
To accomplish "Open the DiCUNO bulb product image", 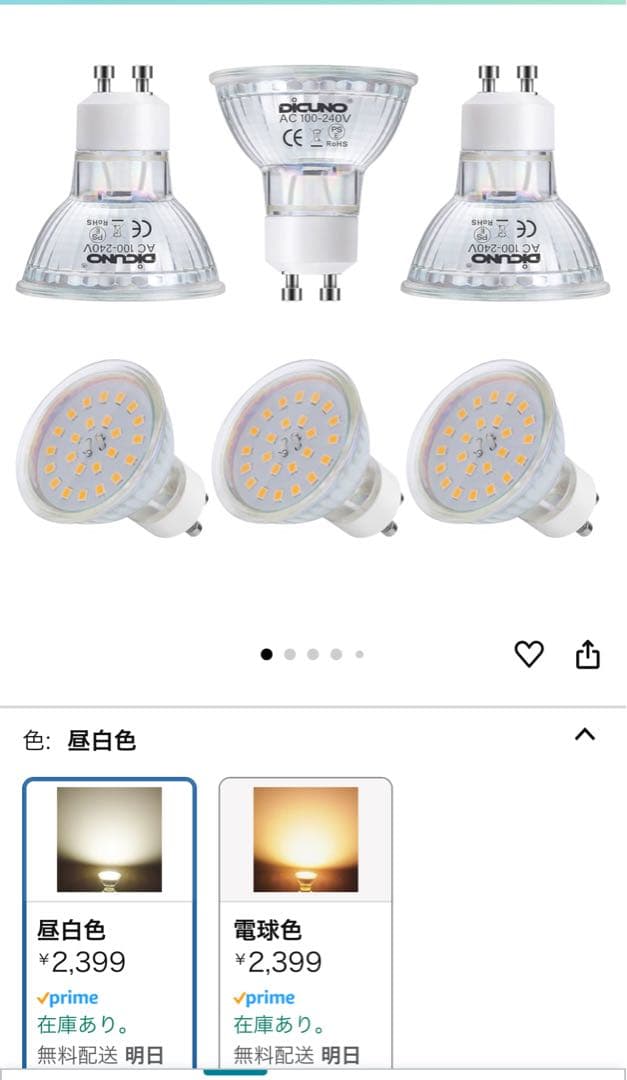I will [313, 300].
